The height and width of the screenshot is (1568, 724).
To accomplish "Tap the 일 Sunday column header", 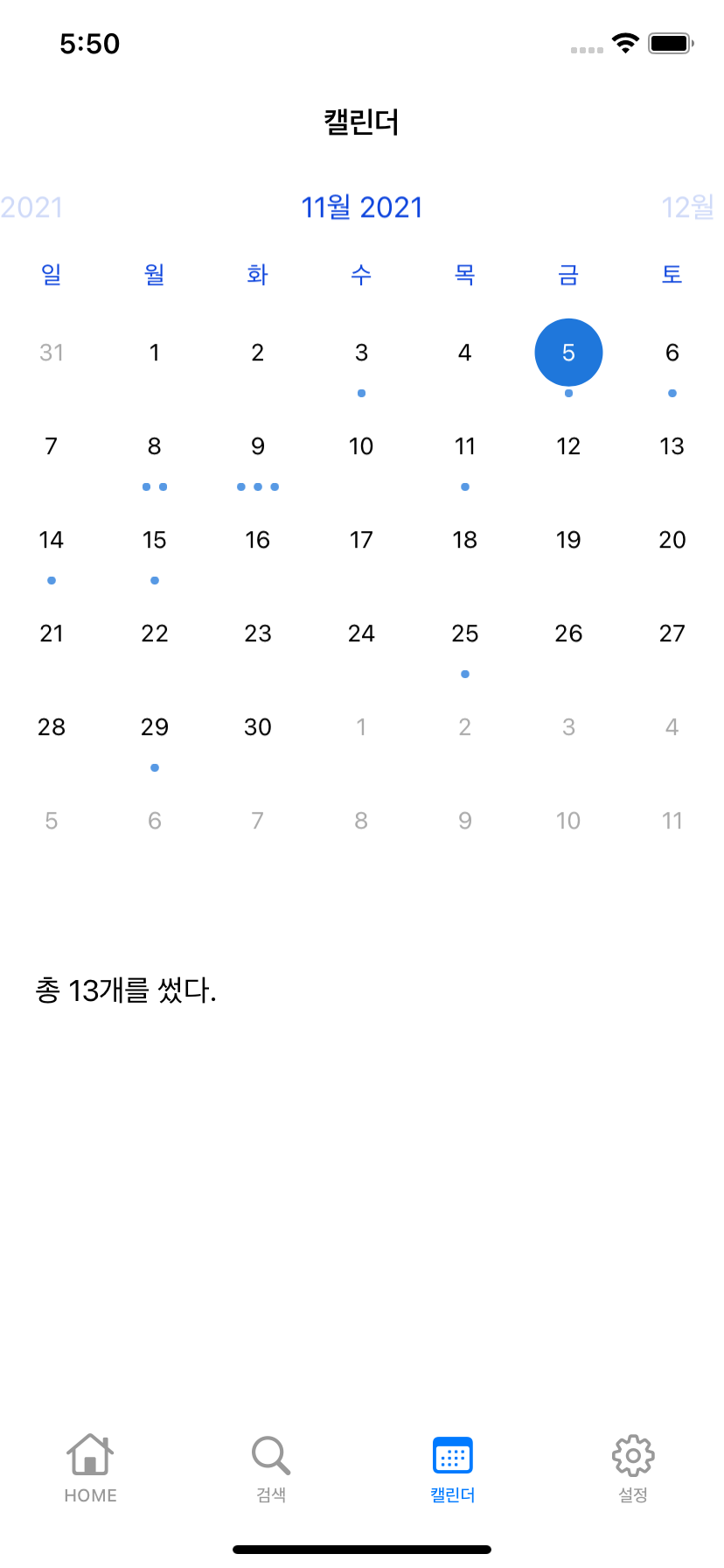I will click(x=51, y=274).
